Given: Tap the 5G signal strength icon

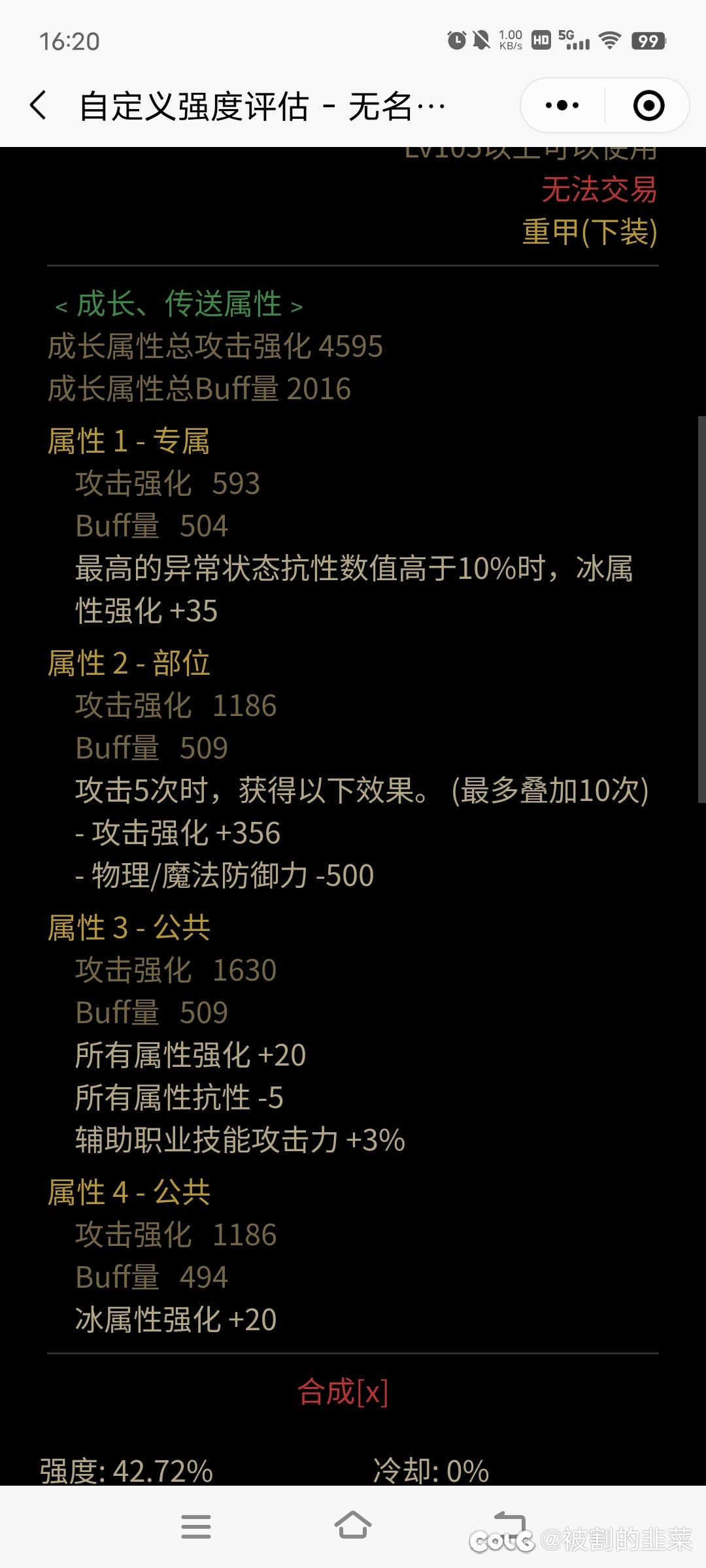Looking at the screenshot, I should coord(575,41).
